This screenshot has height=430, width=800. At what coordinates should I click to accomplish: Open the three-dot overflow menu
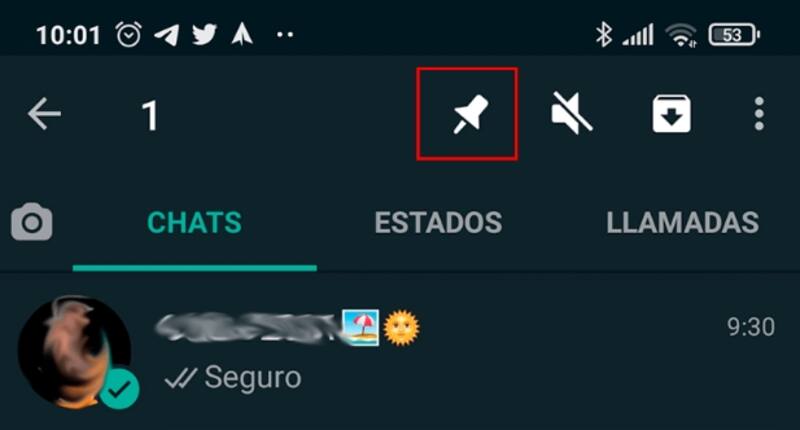(x=759, y=115)
